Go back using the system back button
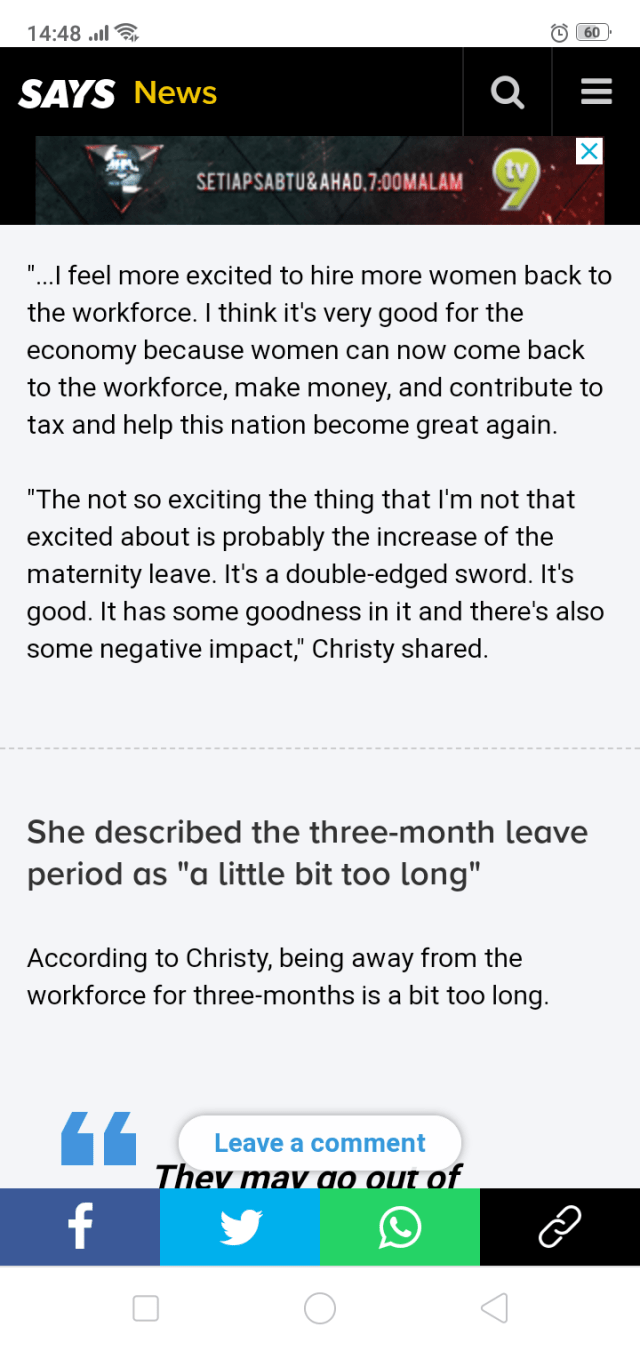 click(x=494, y=1308)
